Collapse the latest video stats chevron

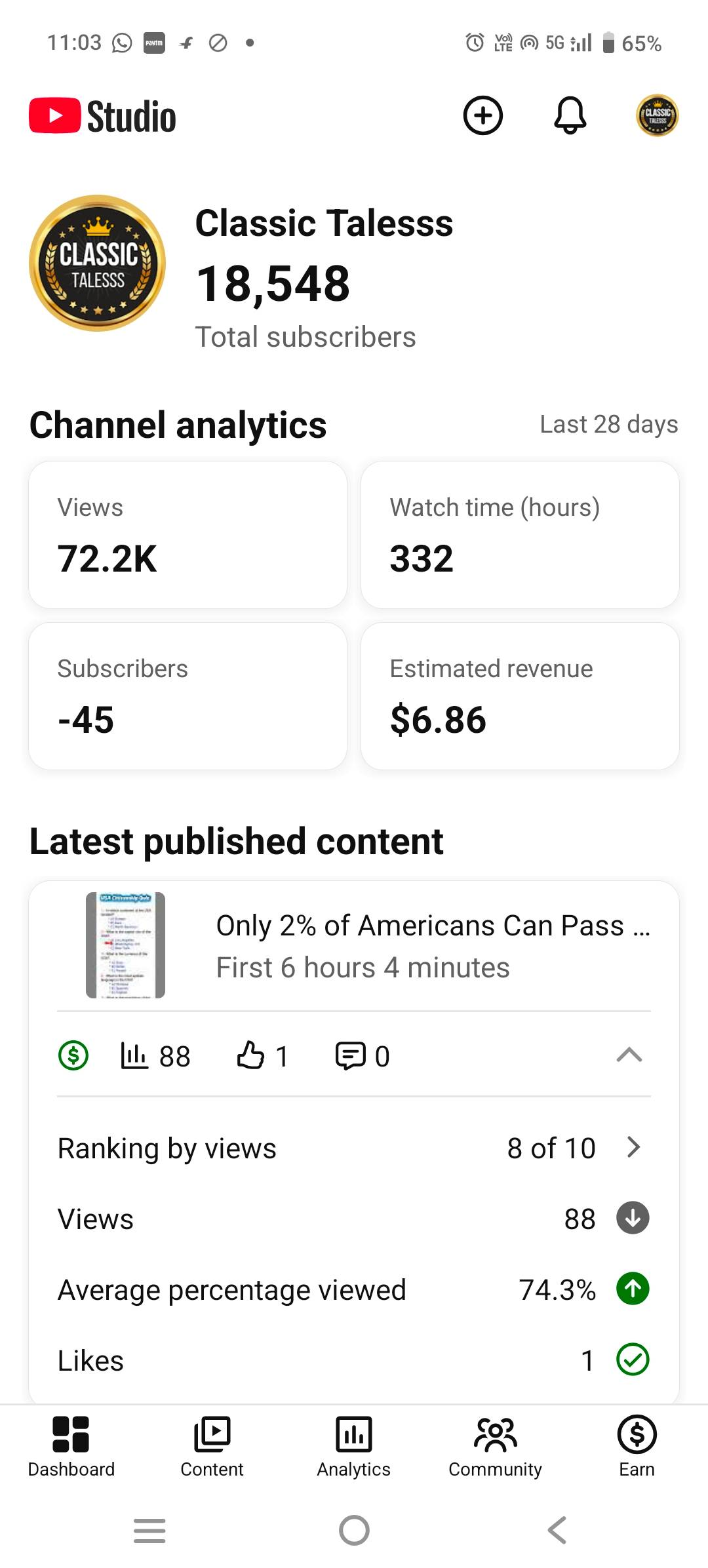coord(629,1055)
